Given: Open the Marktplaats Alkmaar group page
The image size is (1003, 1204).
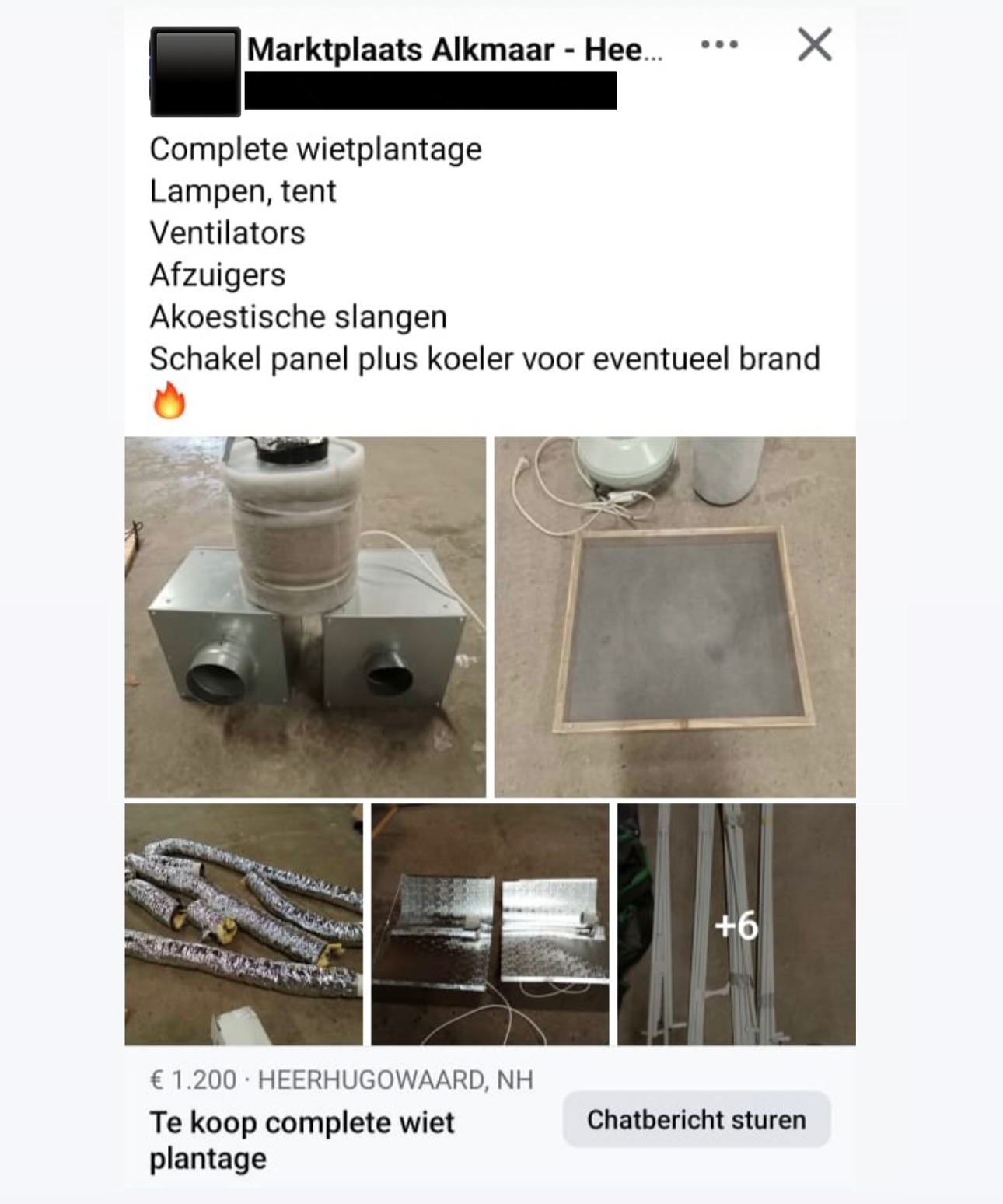Looking at the screenshot, I should [454, 50].
